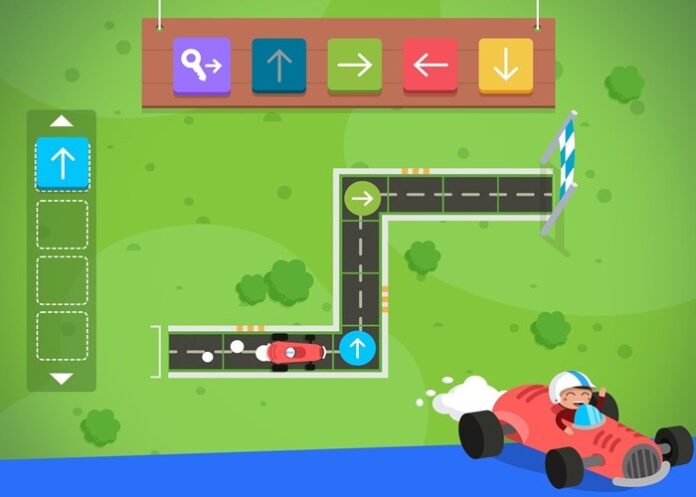The width and height of the screenshot is (696, 497).
Task: Tap the white down triangle below command slots
Action: pyautogui.click(x=62, y=379)
